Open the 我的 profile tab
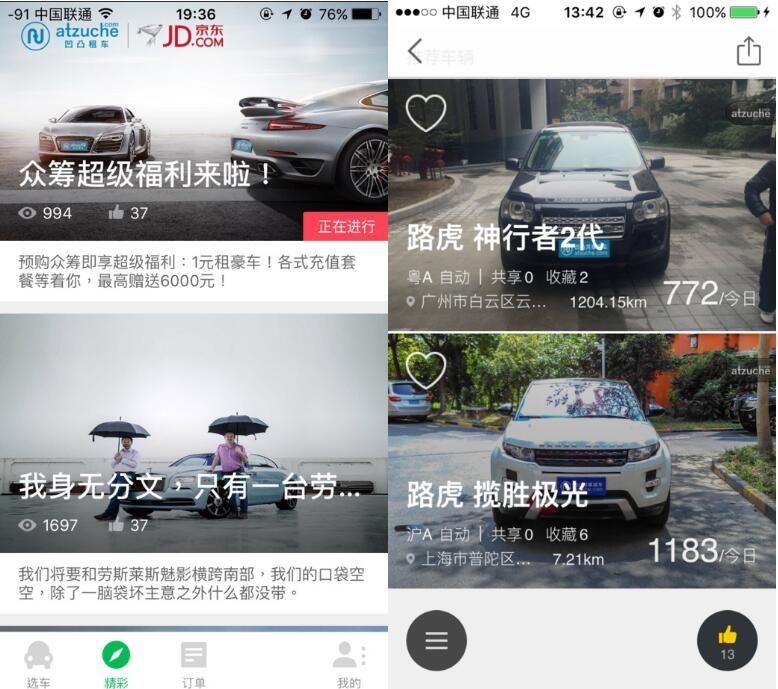The width and height of the screenshot is (778, 689). [349, 664]
